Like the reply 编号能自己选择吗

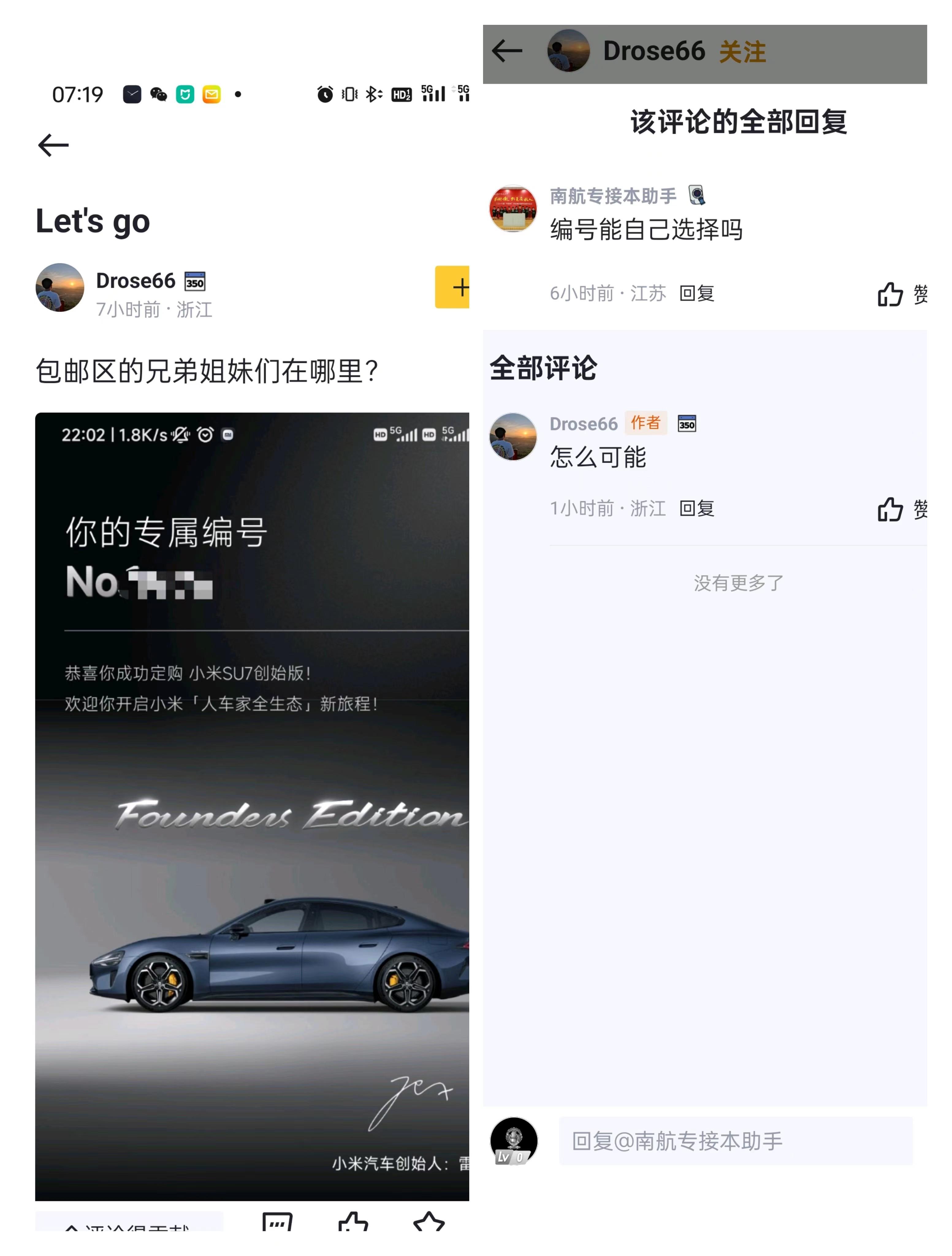coord(890,294)
